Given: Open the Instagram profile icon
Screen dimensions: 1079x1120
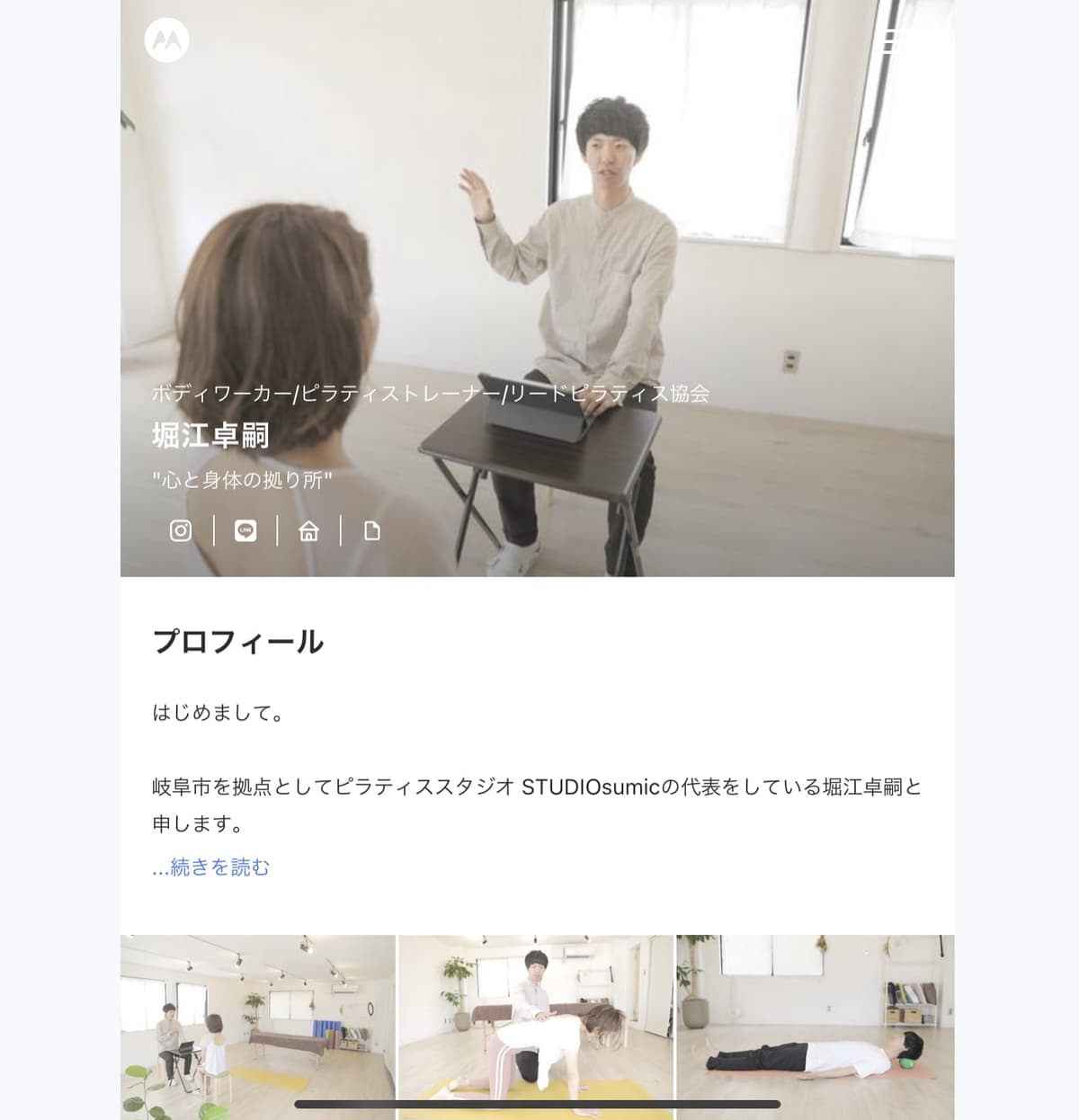Looking at the screenshot, I should [x=181, y=531].
